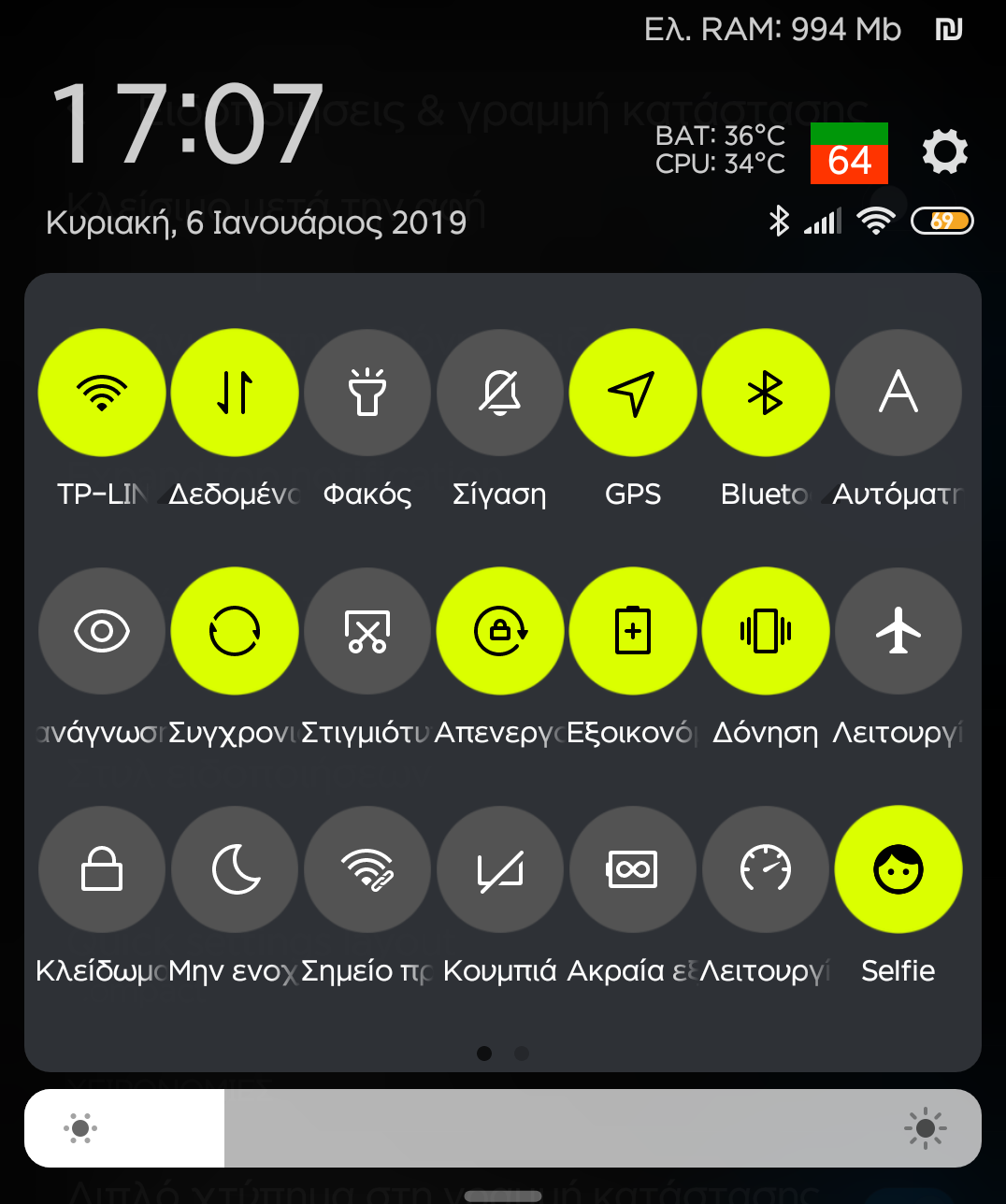The height and width of the screenshot is (1204, 1006).
Task: Turn off the Selfie tile
Action: [898, 869]
